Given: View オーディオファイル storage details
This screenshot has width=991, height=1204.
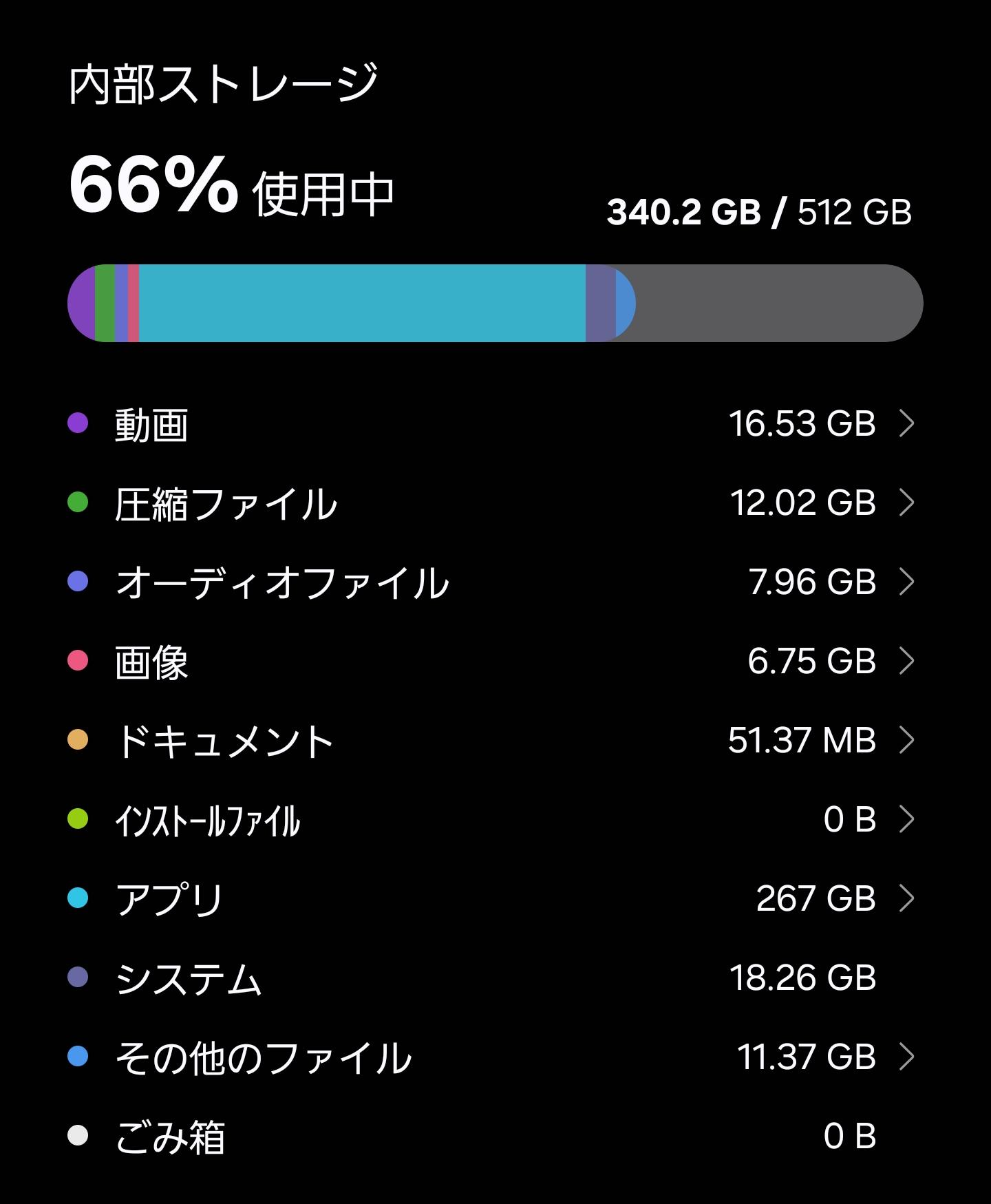Looking at the screenshot, I should tap(495, 582).
